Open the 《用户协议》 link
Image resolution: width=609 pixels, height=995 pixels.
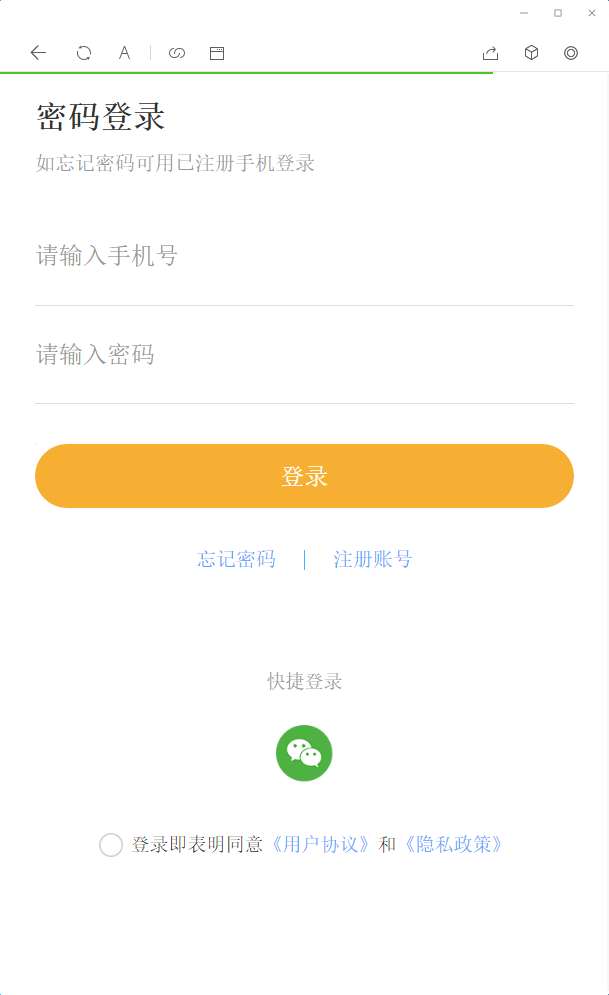(320, 845)
